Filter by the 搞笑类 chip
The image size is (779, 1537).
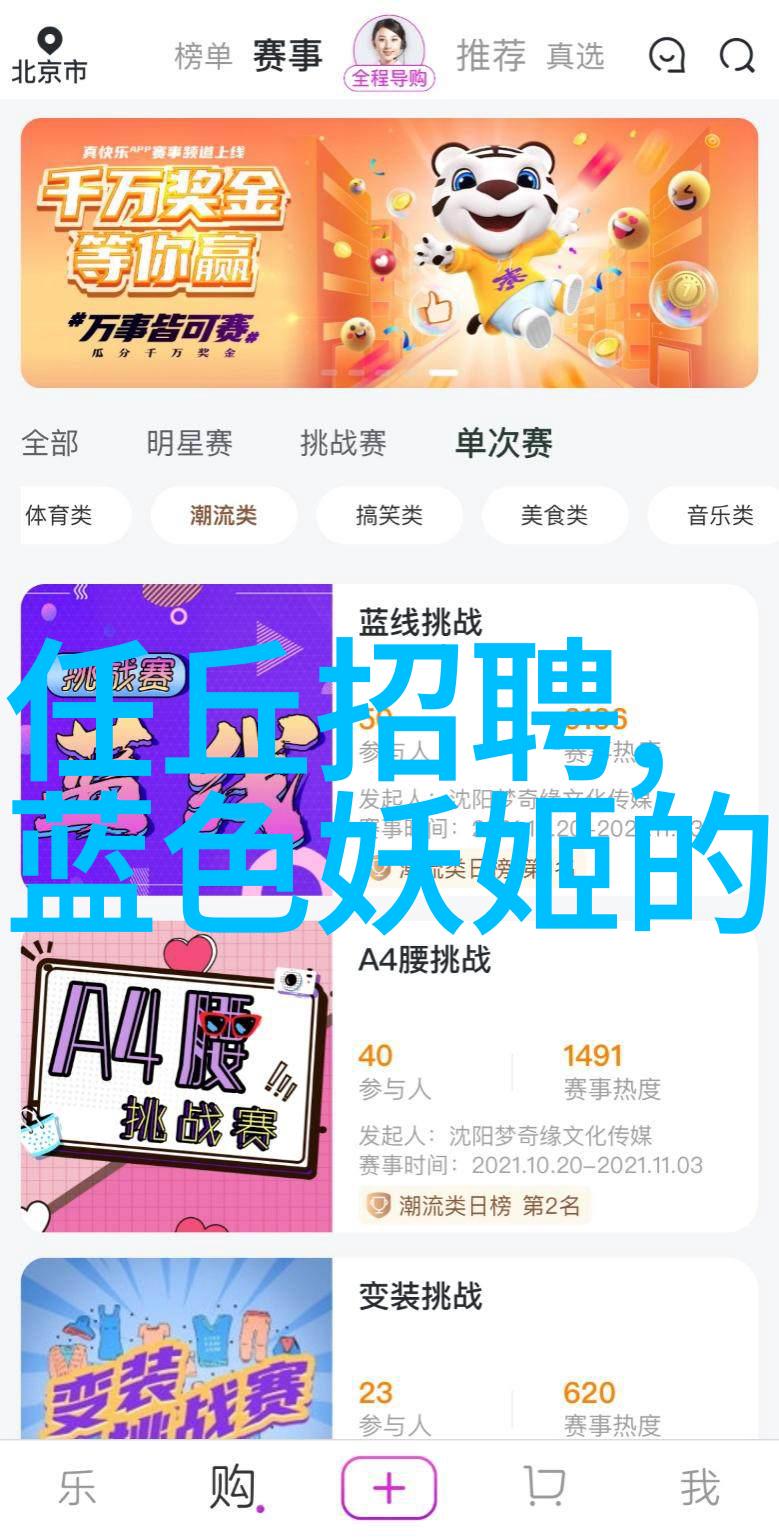(389, 516)
